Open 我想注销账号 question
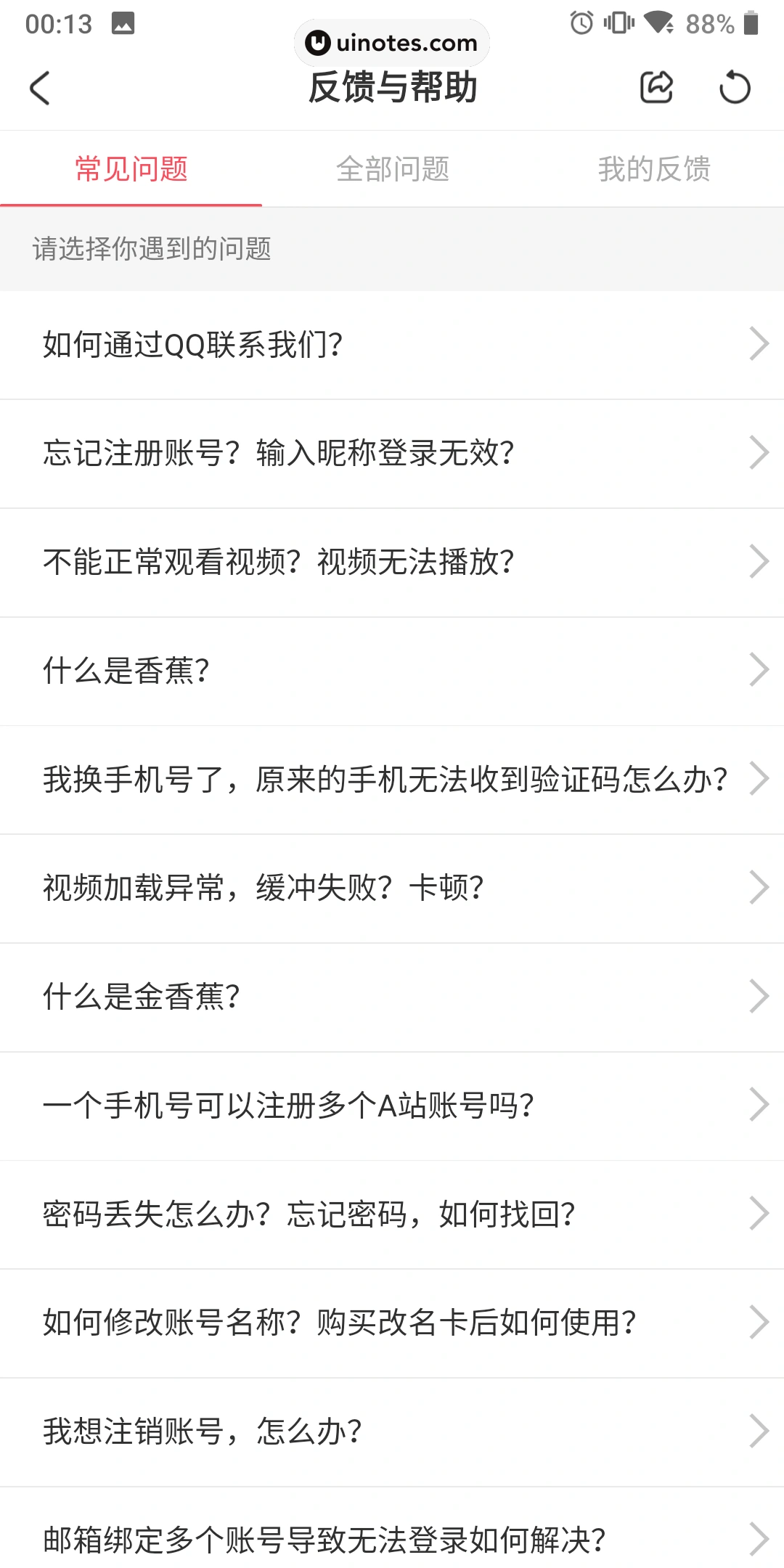The image size is (784, 1568). pos(392,1432)
